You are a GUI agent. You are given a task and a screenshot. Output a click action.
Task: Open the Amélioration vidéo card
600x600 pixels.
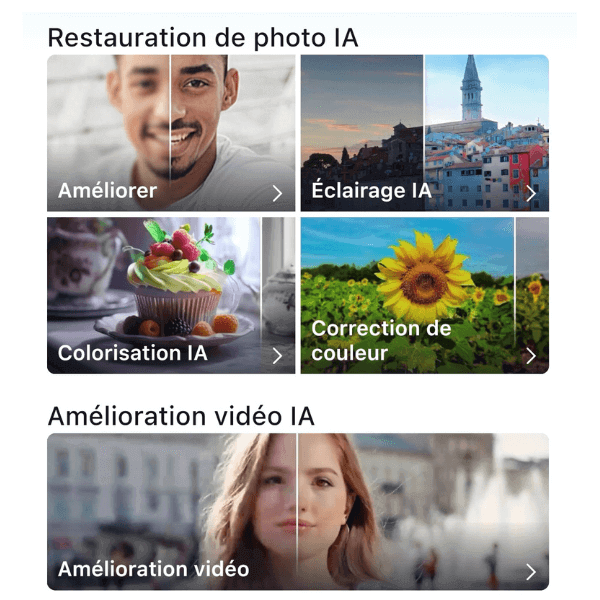(298, 512)
